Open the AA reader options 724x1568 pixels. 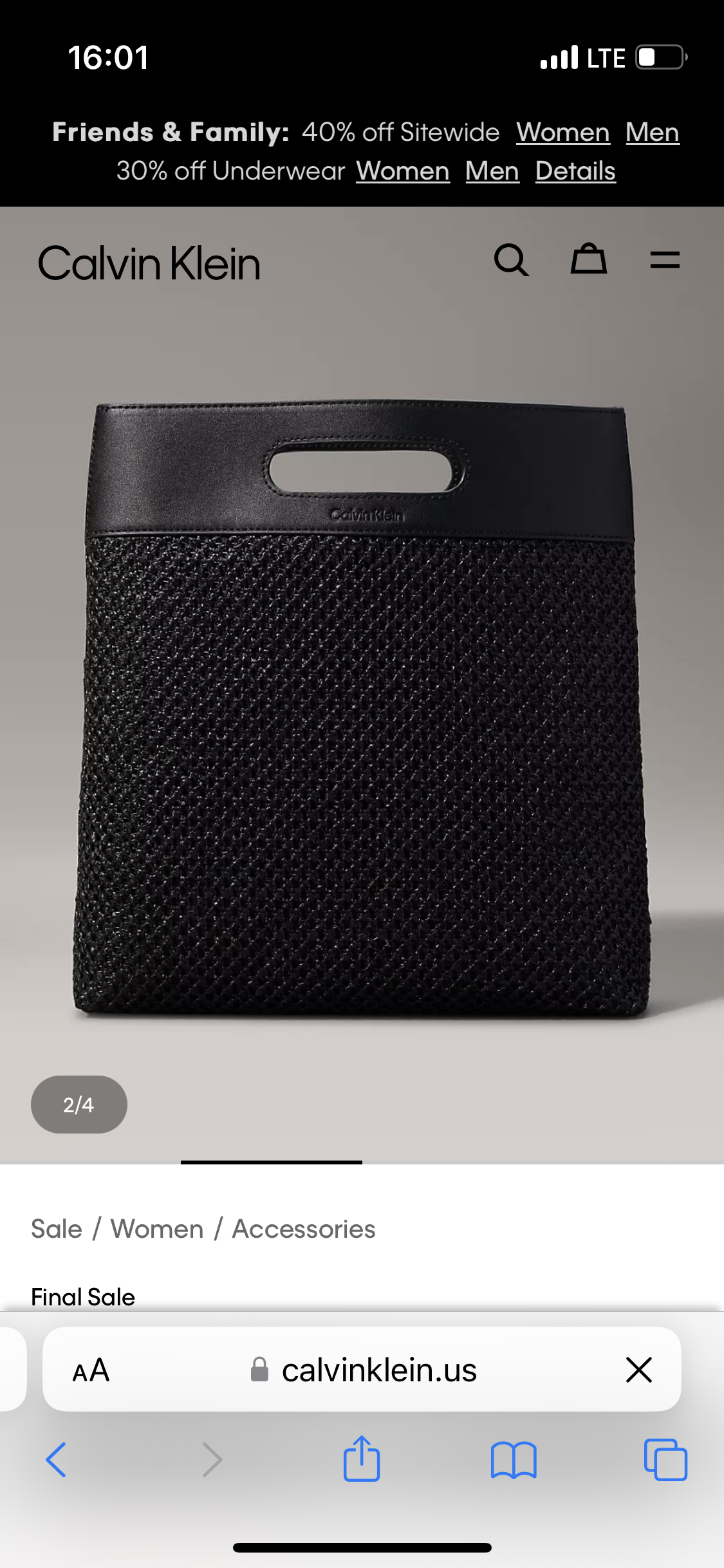(x=91, y=1370)
